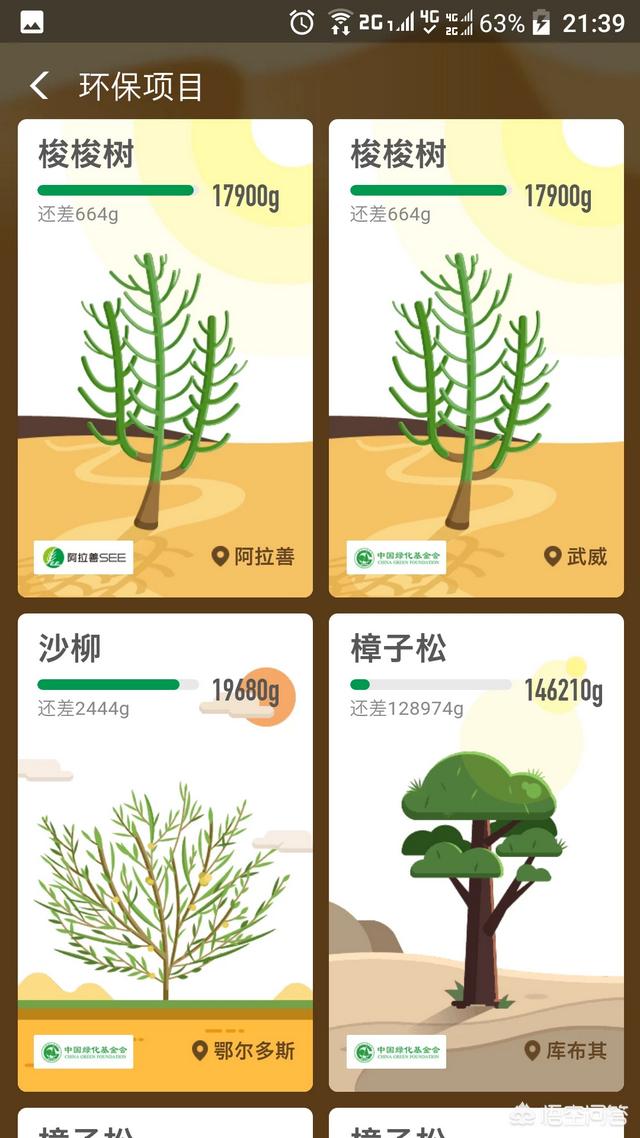Open the 梭梭树 card located in 阿拉善
The image size is (640, 1138).
coord(165,358)
